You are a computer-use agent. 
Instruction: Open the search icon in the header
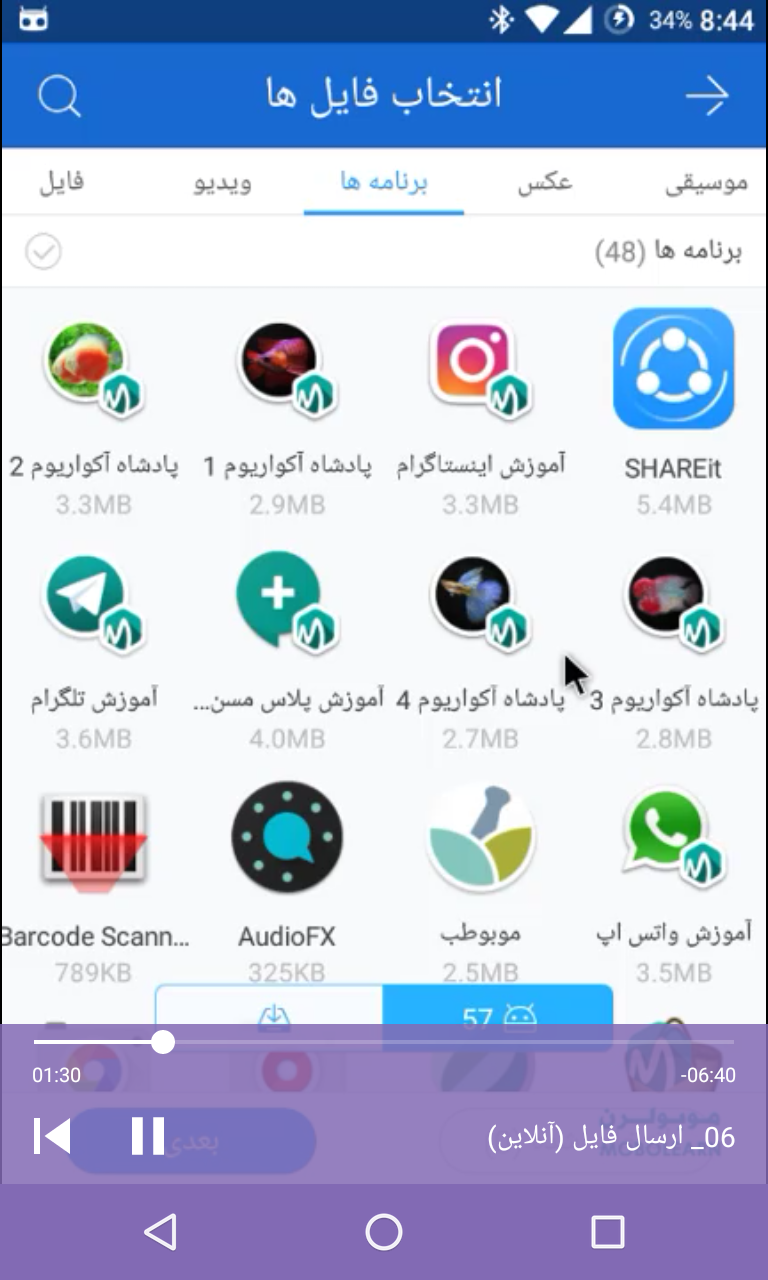tap(60, 95)
